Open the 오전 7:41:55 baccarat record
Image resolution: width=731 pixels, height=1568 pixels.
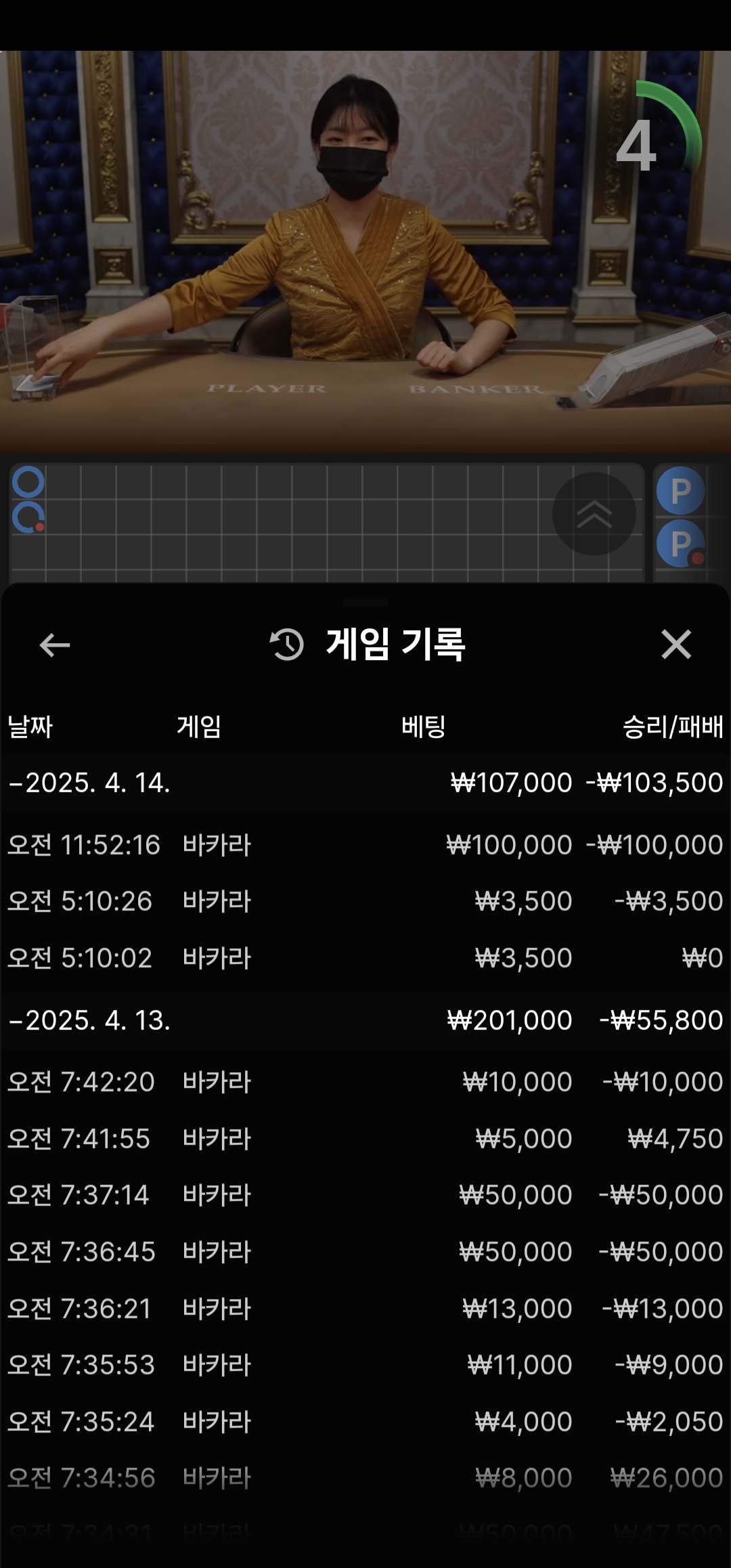tap(365, 1139)
